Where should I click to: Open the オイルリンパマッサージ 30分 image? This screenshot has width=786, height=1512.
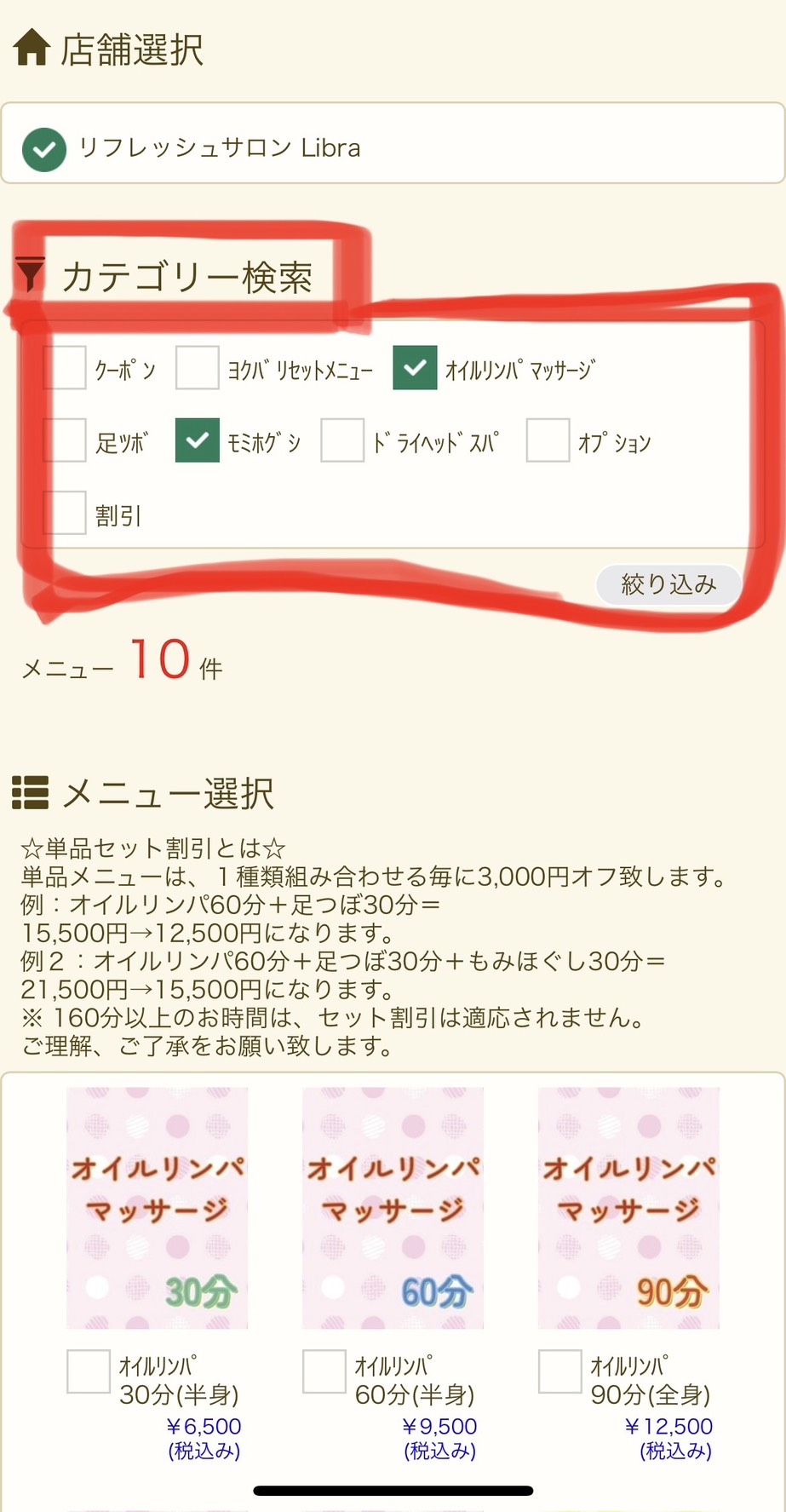coord(158,1208)
